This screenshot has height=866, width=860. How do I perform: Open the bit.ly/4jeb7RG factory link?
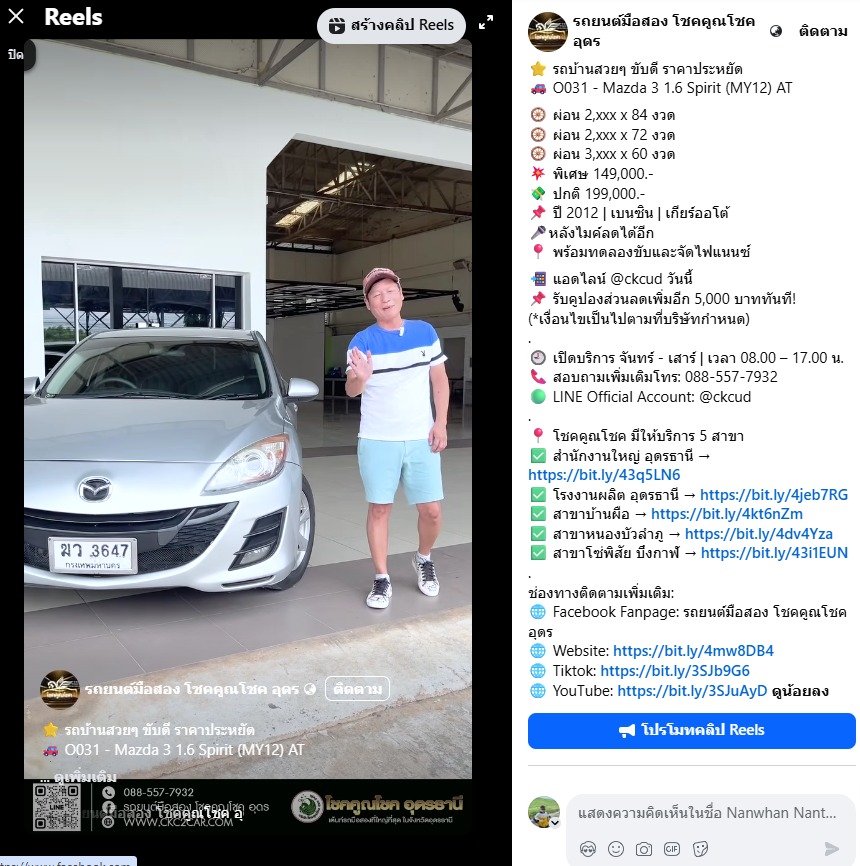[773, 495]
